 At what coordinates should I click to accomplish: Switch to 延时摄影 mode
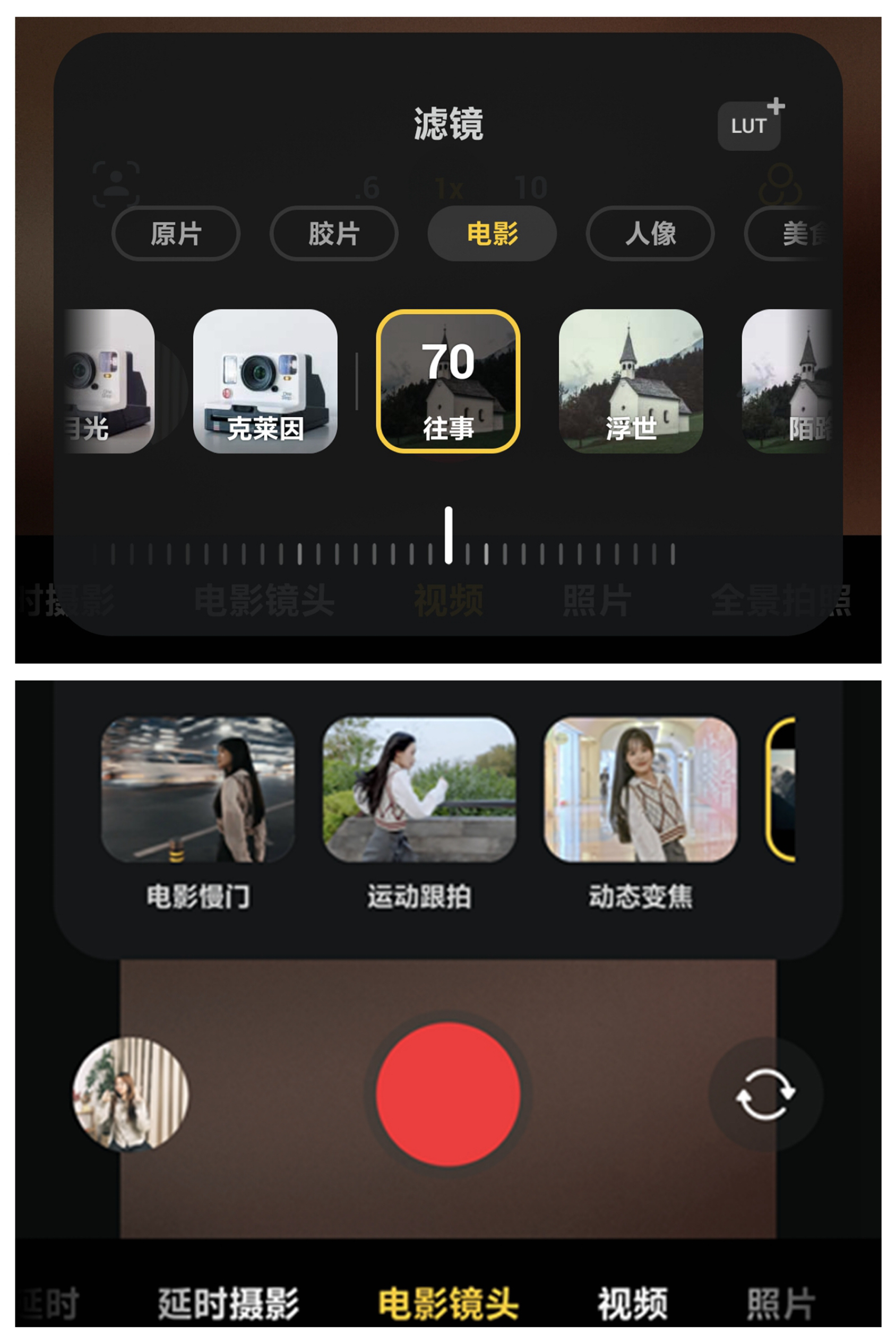coord(228,1304)
